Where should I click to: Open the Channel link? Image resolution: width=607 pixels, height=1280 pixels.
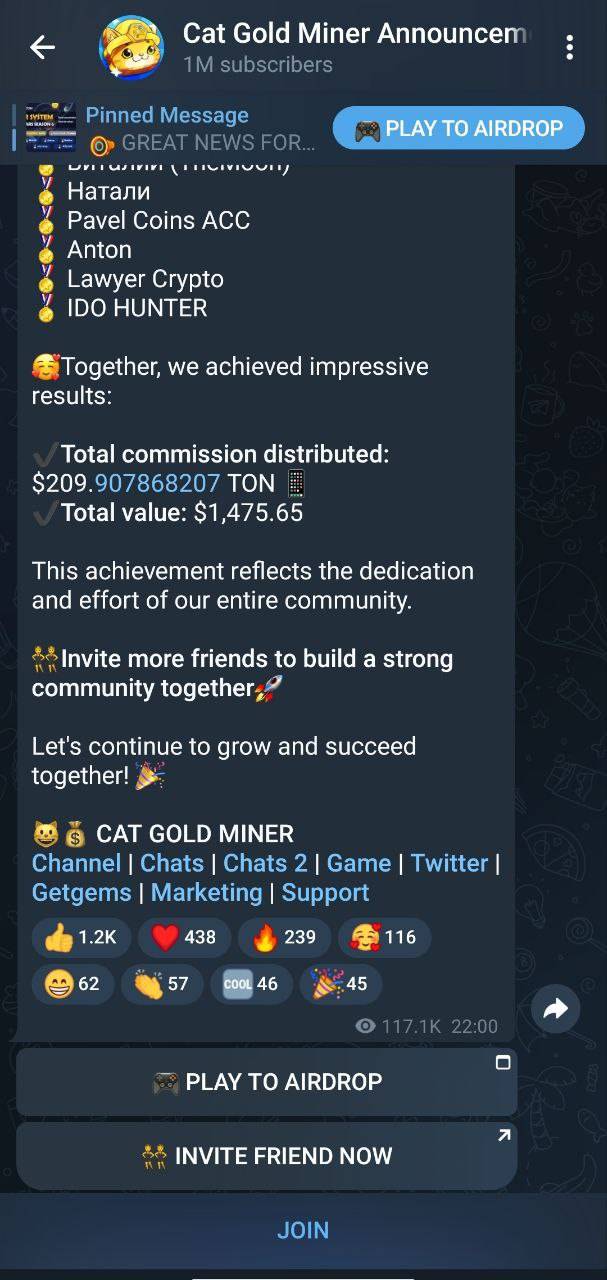[x=77, y=863]
